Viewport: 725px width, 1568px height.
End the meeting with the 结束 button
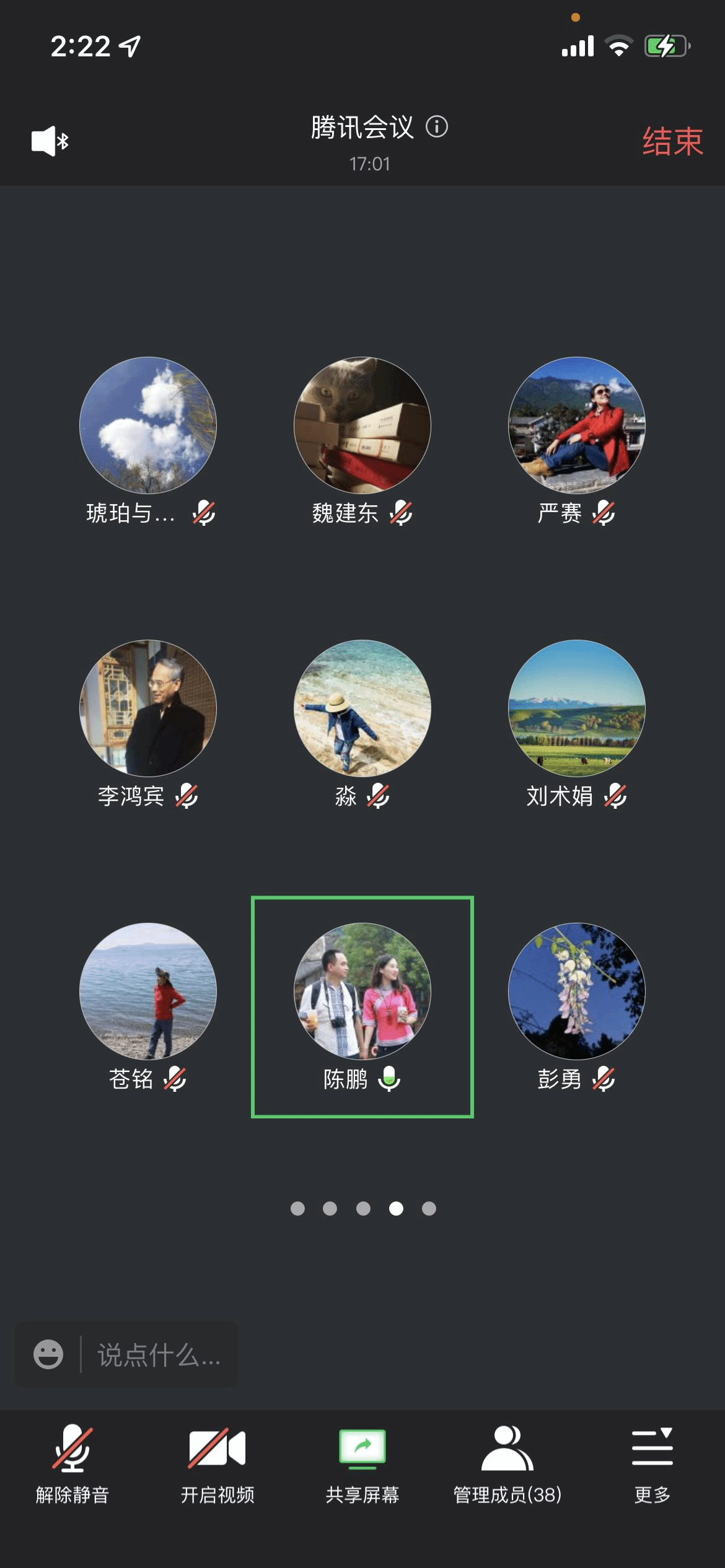(x=672, y=142)
